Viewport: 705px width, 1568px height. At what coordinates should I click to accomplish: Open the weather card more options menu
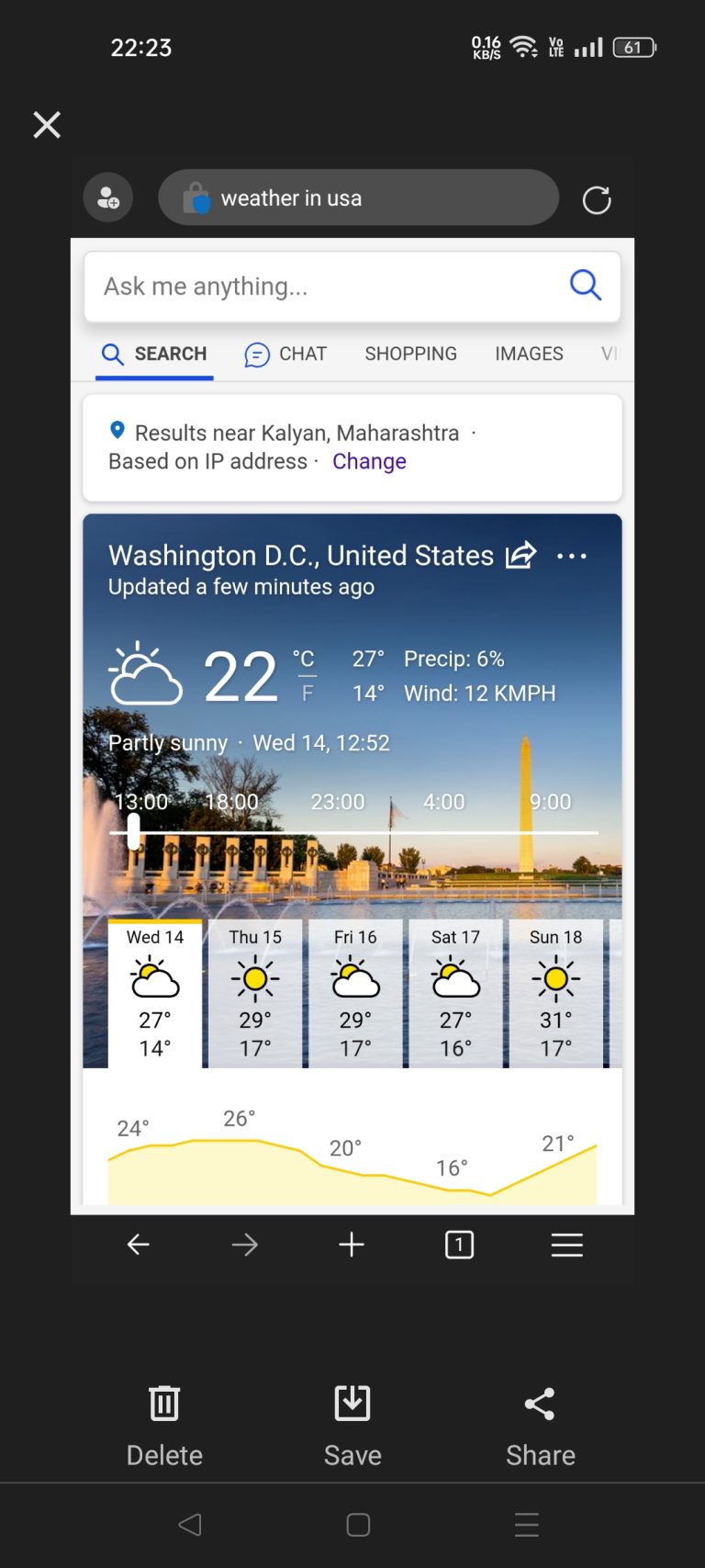[x=572, y=557]
